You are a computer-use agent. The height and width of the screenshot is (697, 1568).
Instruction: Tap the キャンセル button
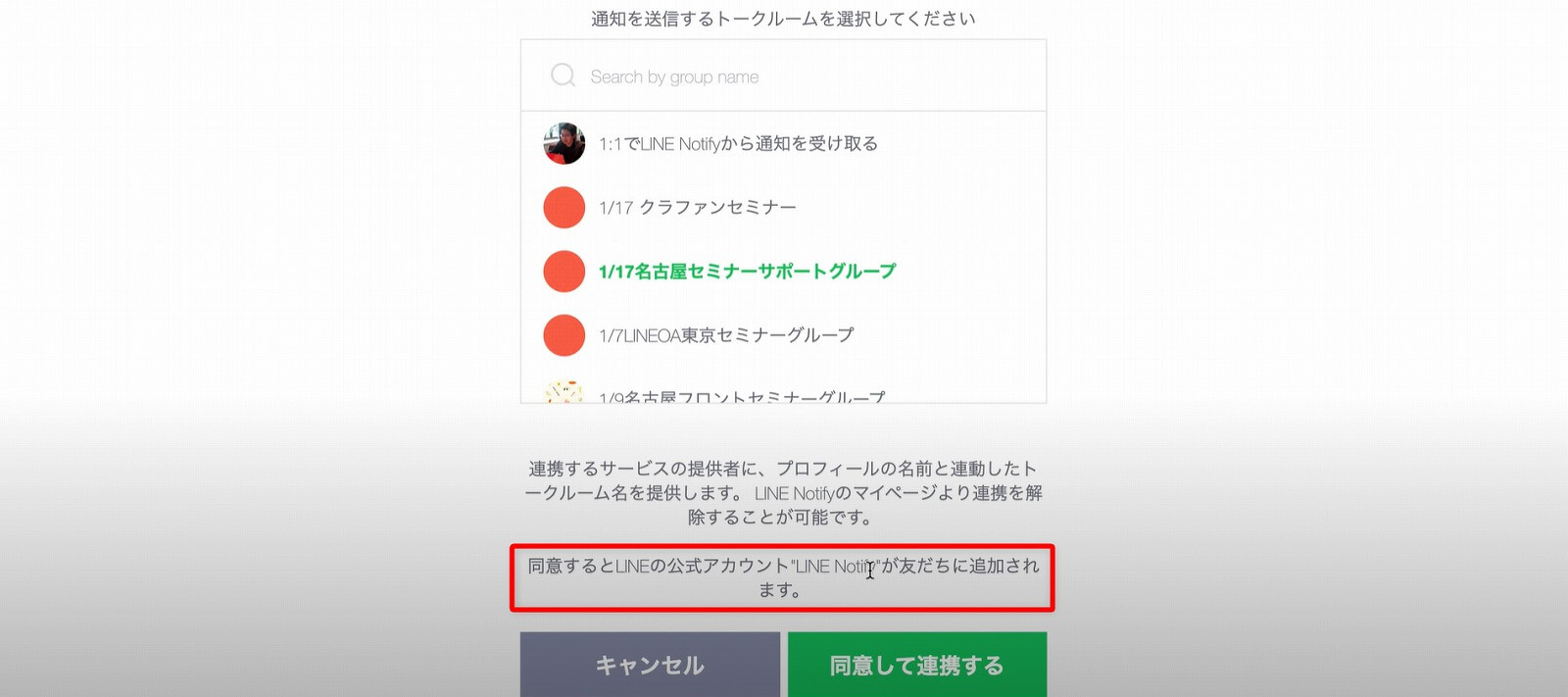650,665
